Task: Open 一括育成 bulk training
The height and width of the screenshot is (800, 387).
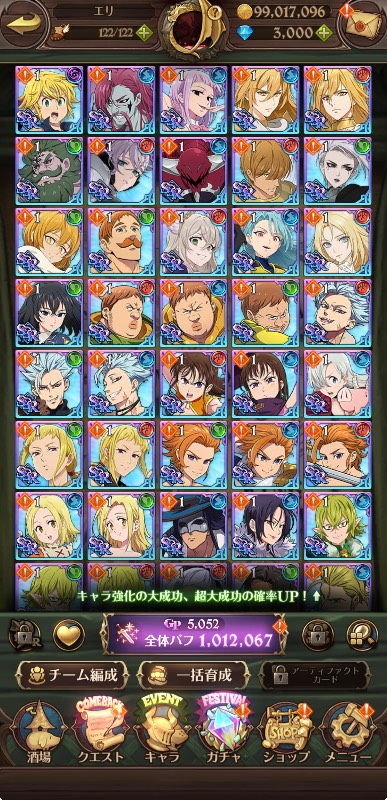Action: [194, 676]
